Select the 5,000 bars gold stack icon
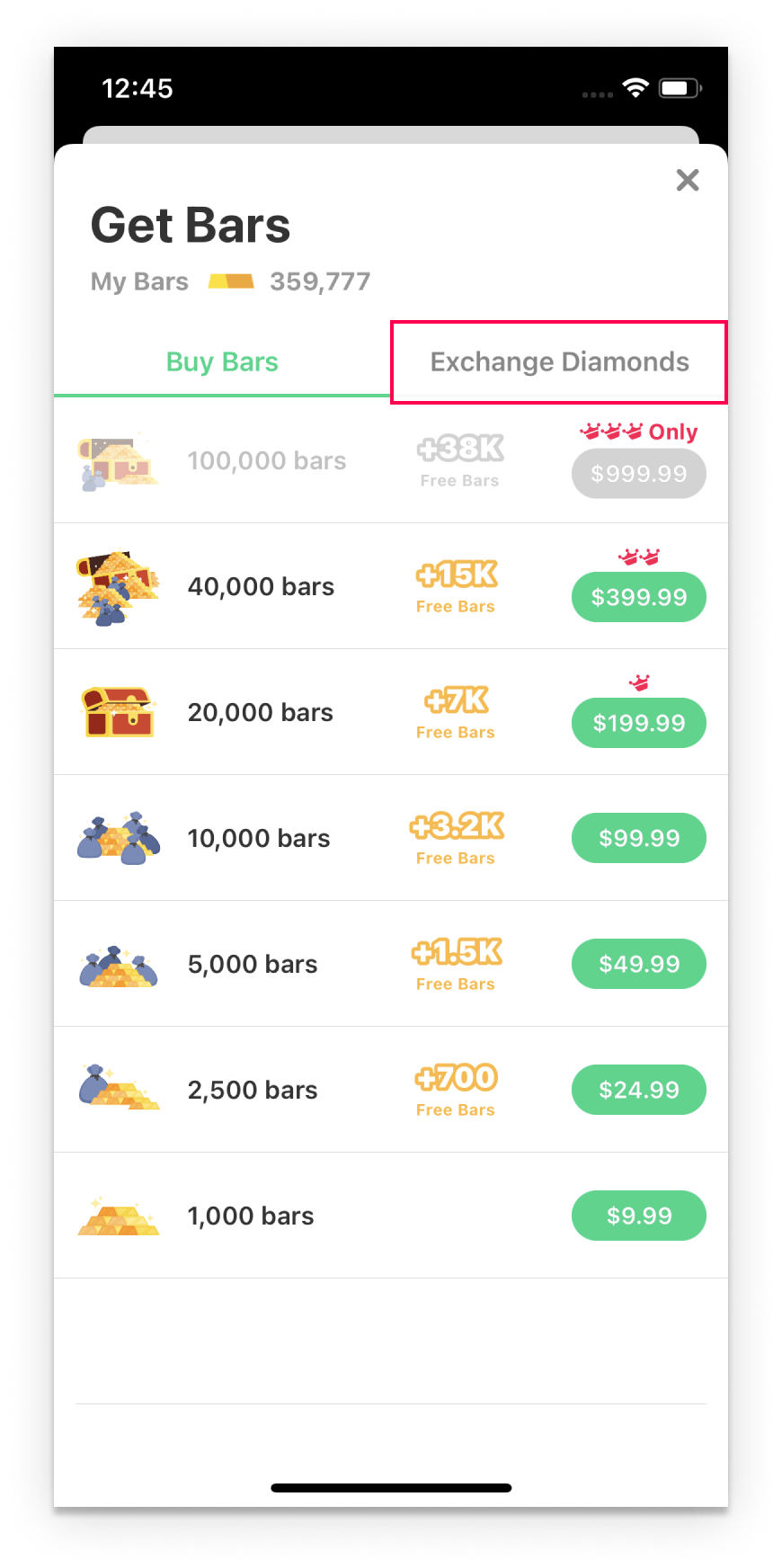Viewport: 782px width, 1568px height. tap(120, 963)
